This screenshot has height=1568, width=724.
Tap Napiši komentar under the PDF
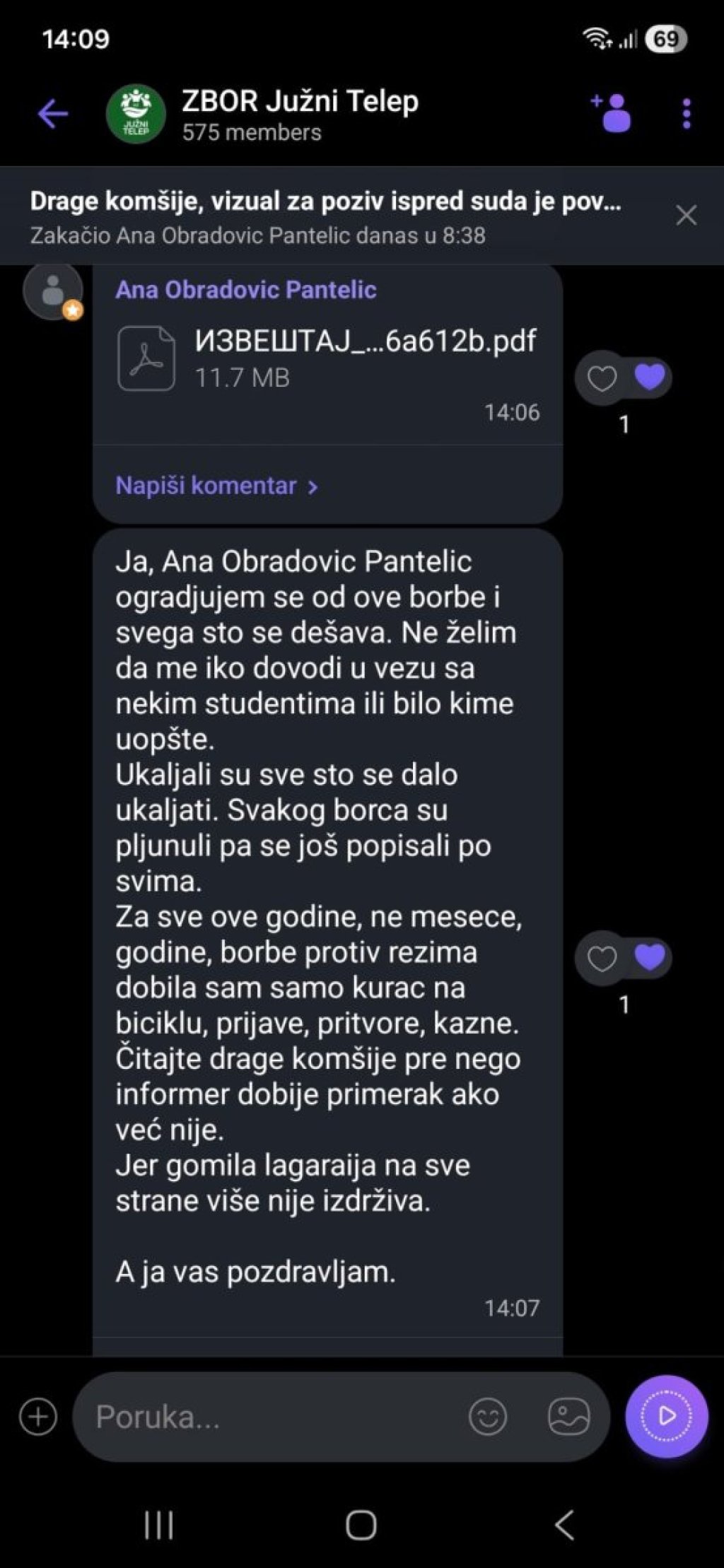coord(216,486)
